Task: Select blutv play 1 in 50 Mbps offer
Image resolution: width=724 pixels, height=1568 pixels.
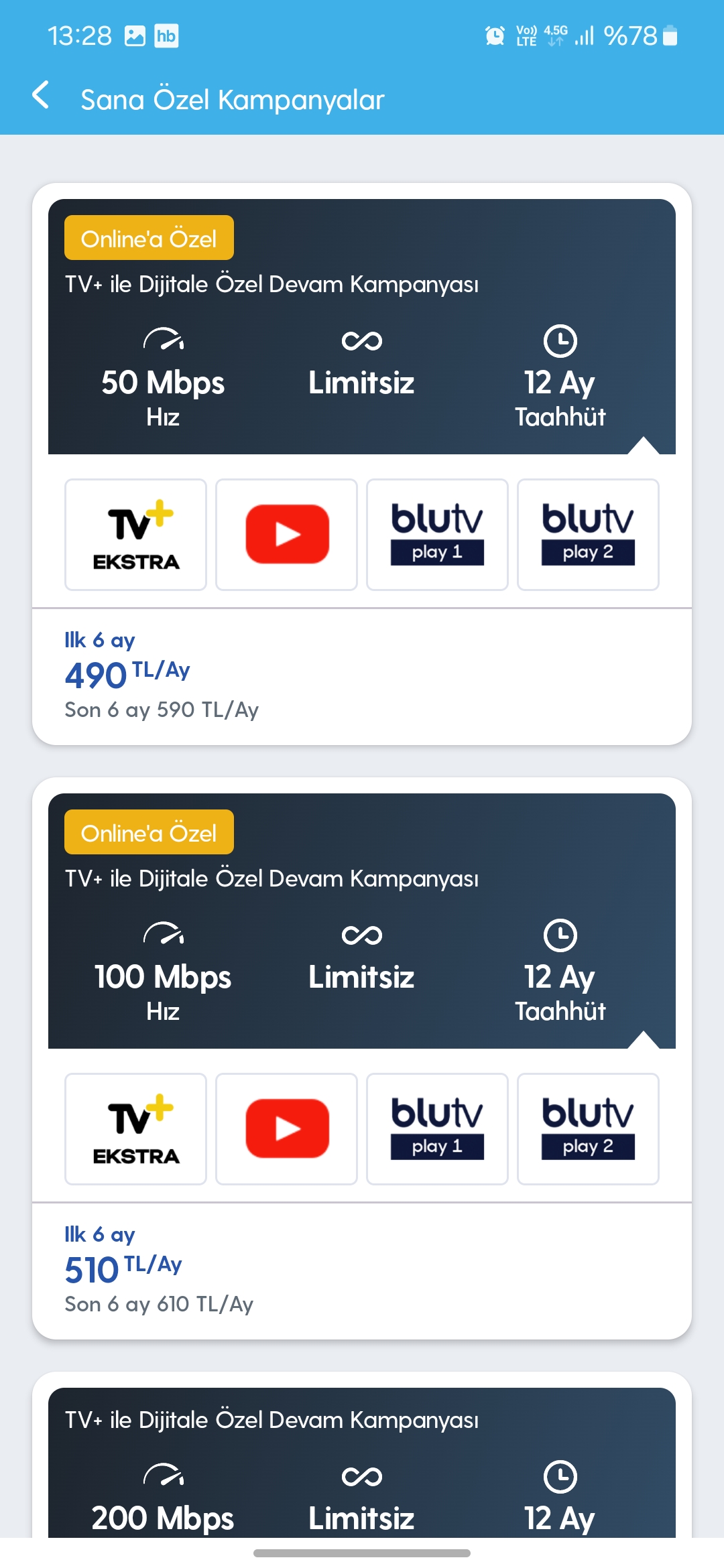Action: 437,535
